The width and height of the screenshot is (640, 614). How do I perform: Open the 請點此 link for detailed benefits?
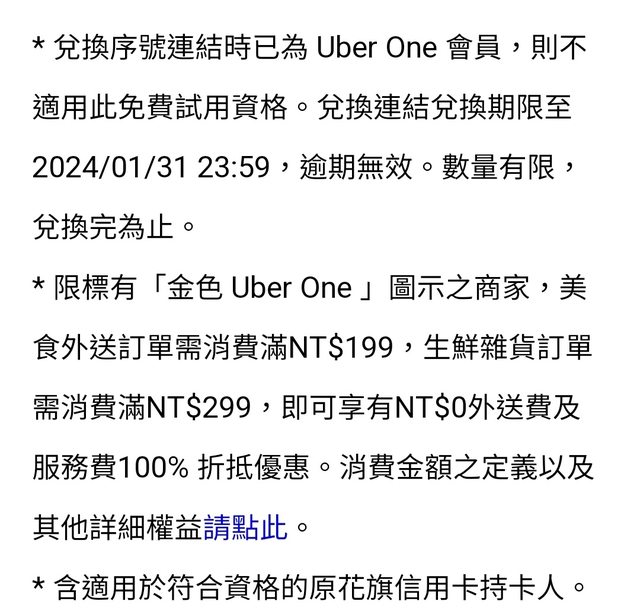coord(245,527)
